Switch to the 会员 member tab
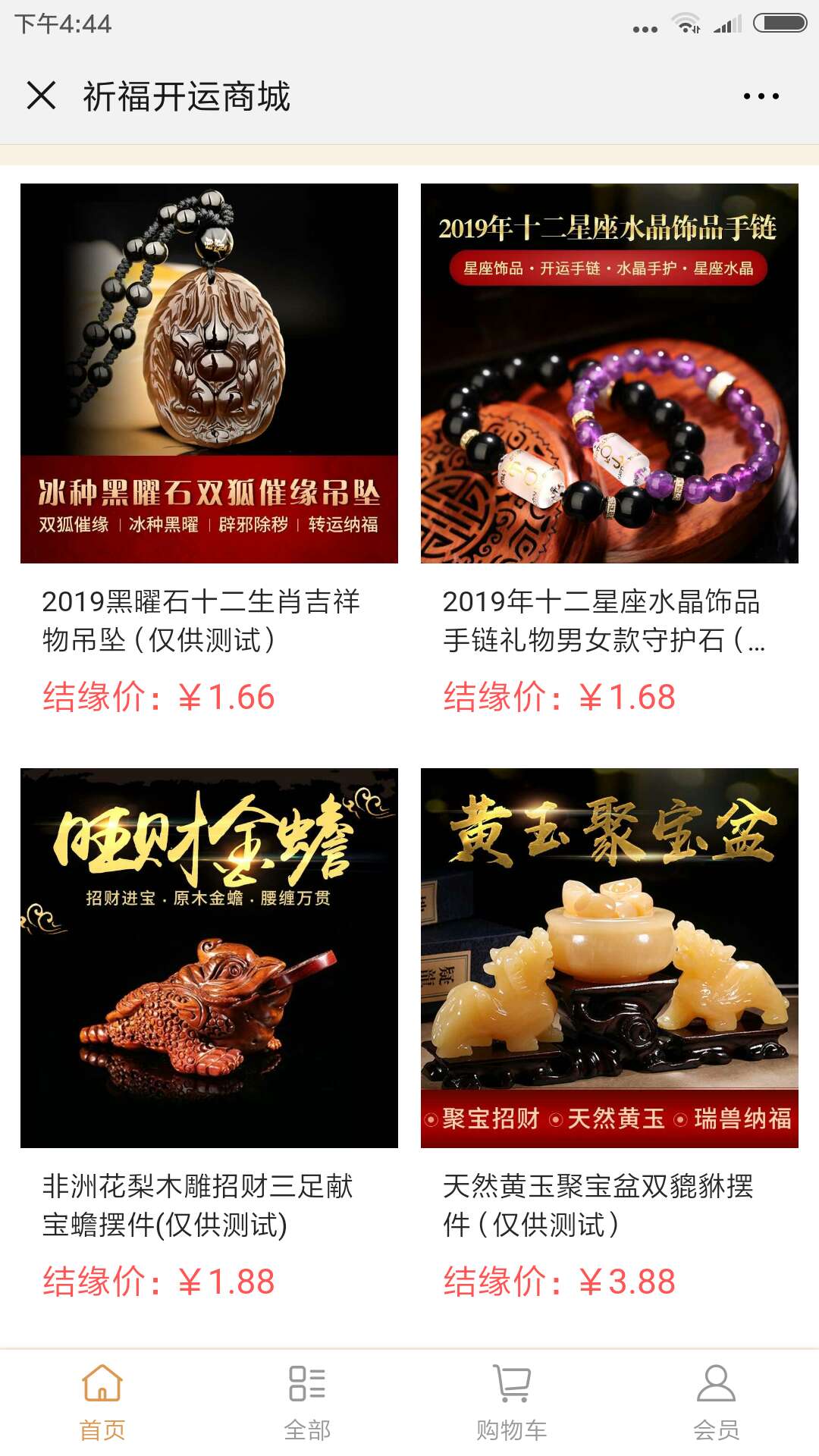This screenshot has width=819, height=1456. click(x=716, y=1401)
